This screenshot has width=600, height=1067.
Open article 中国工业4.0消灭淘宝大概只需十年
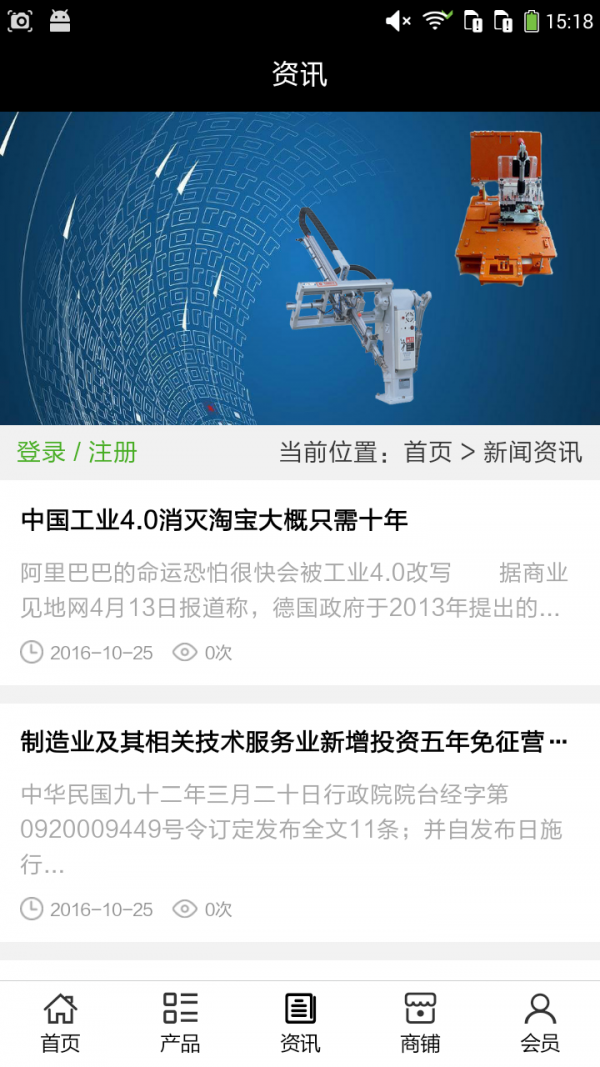[214, 520]
